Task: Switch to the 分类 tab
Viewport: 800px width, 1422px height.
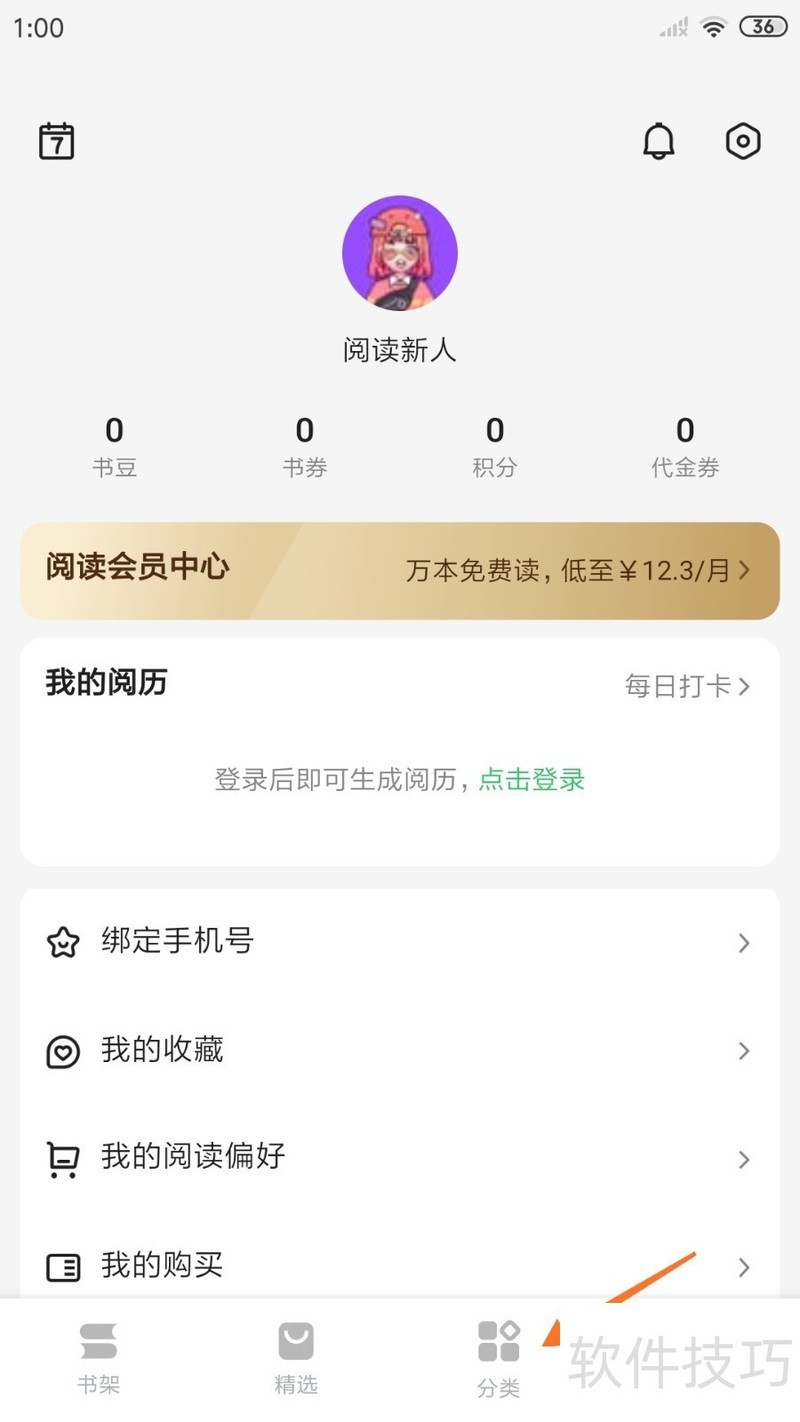Action: 497,1355
